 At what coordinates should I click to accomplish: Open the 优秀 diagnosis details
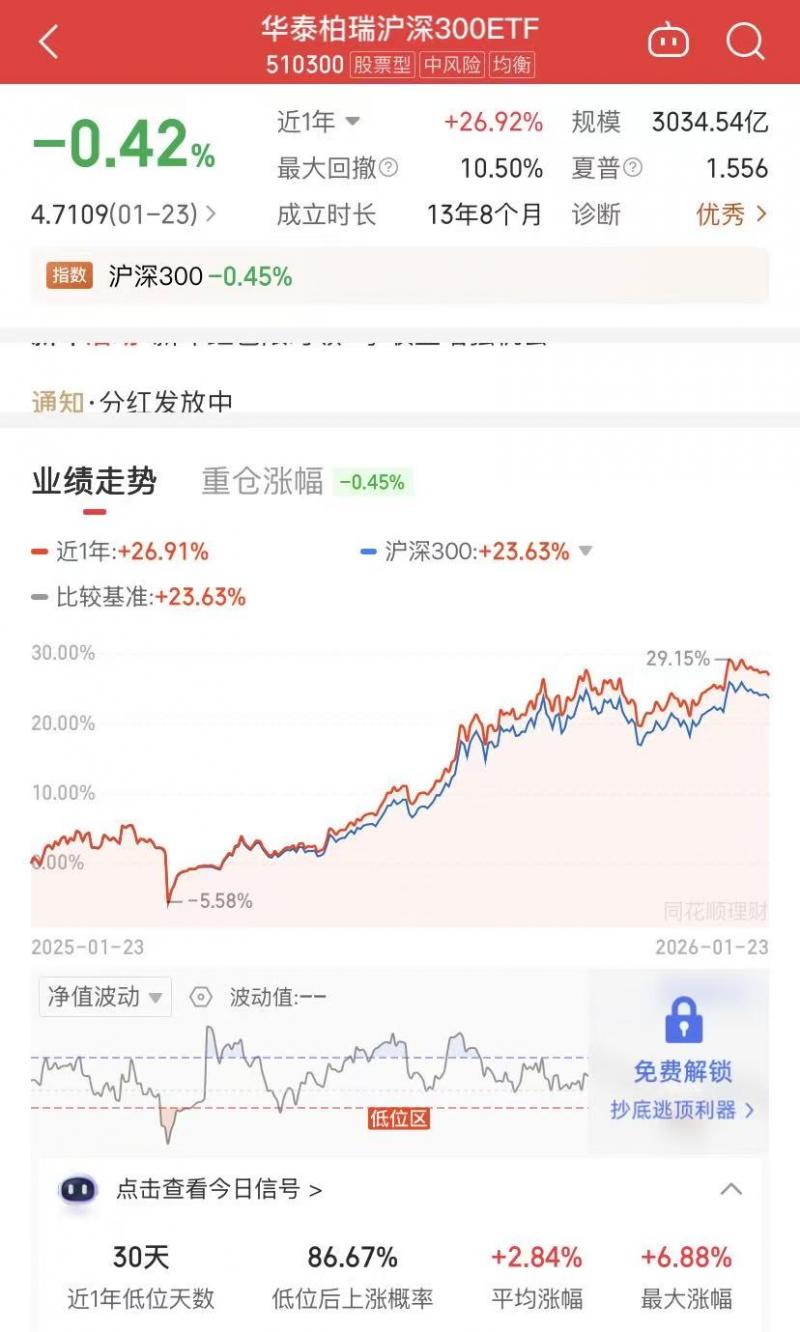732,214
